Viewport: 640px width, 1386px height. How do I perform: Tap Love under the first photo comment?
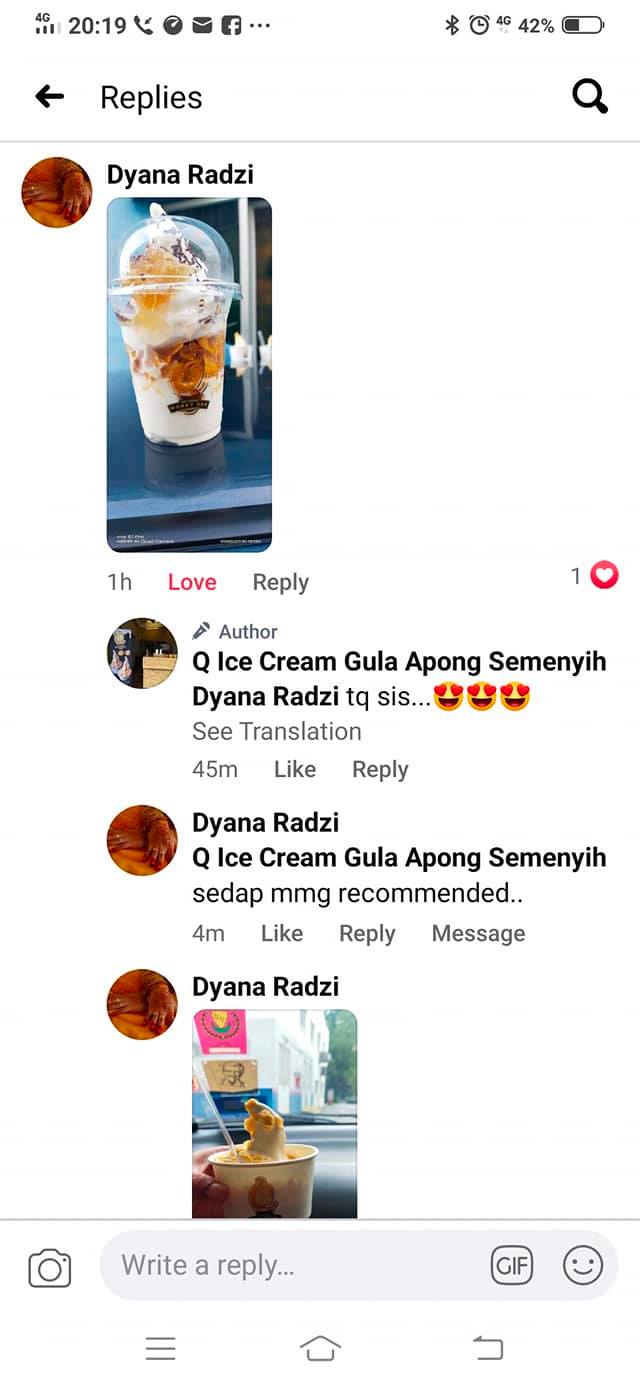click(192, 582)
